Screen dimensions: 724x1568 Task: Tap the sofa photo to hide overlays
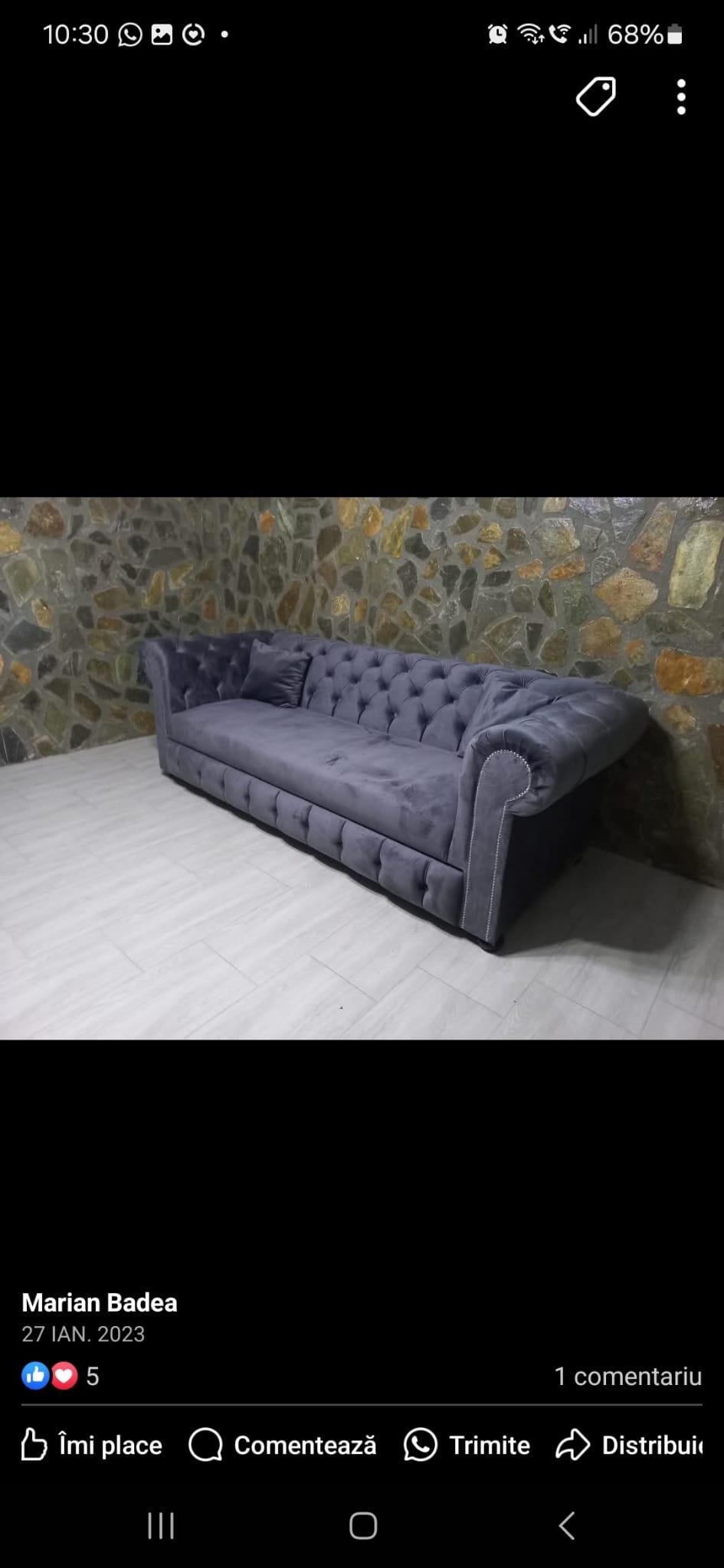(x=362, y=768)
